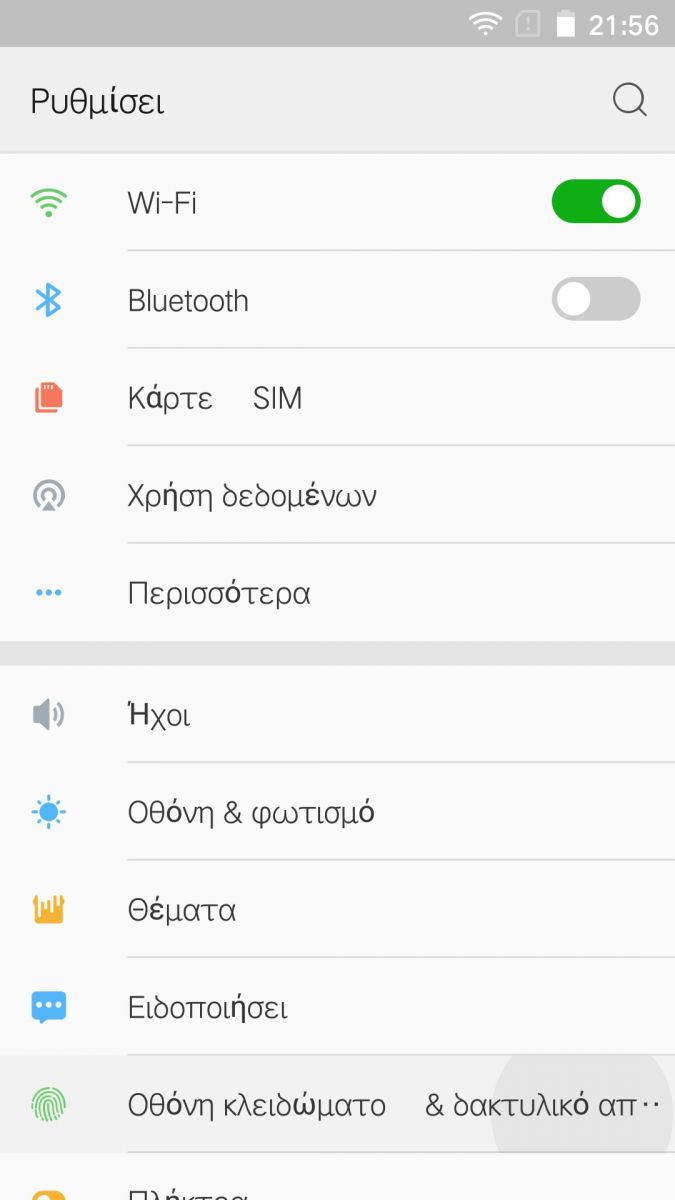Image resolution: width=675 pixels, height=1200 pixels.
Task: Open the Κάρτες SIM settings
Action: click(337, 398)
